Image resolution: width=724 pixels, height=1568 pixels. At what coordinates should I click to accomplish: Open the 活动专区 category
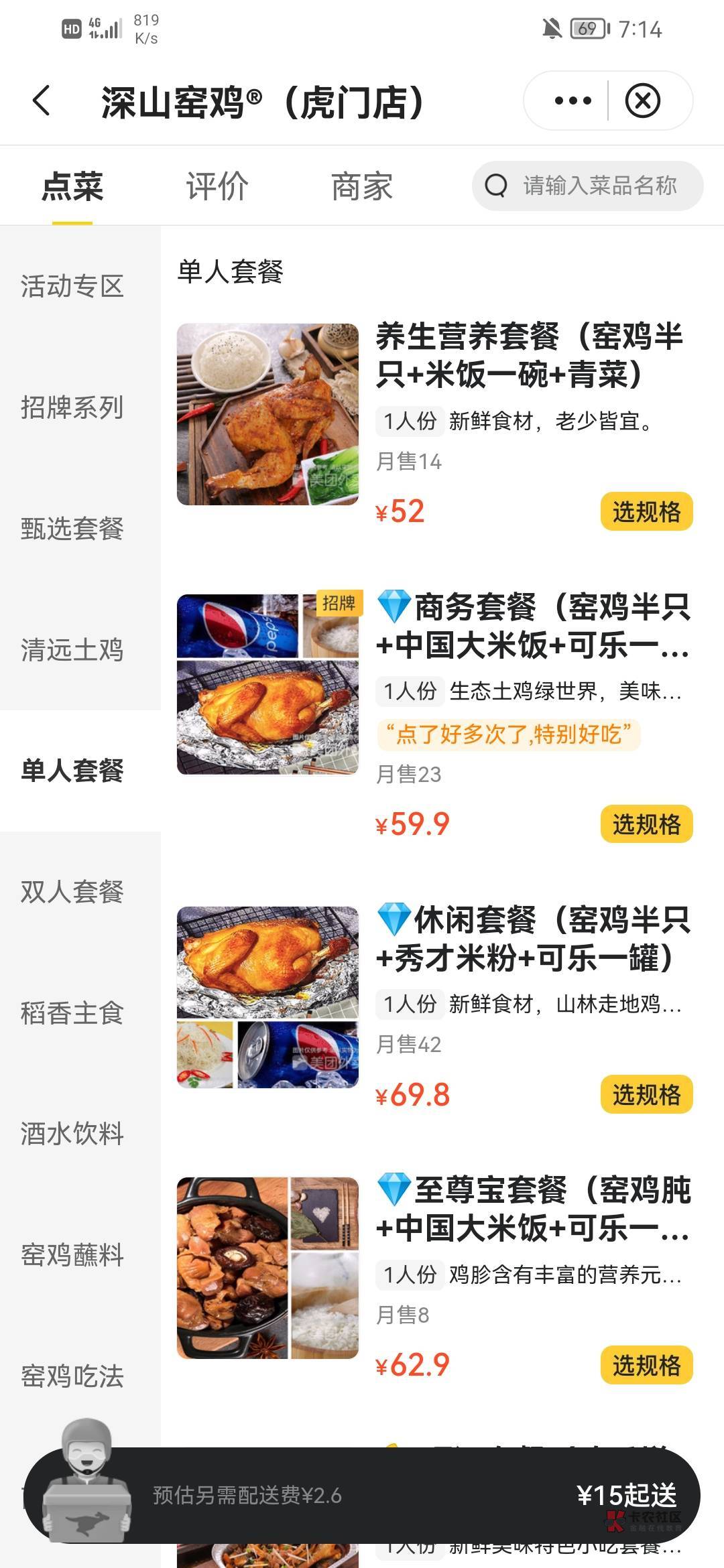coord(72,286)
